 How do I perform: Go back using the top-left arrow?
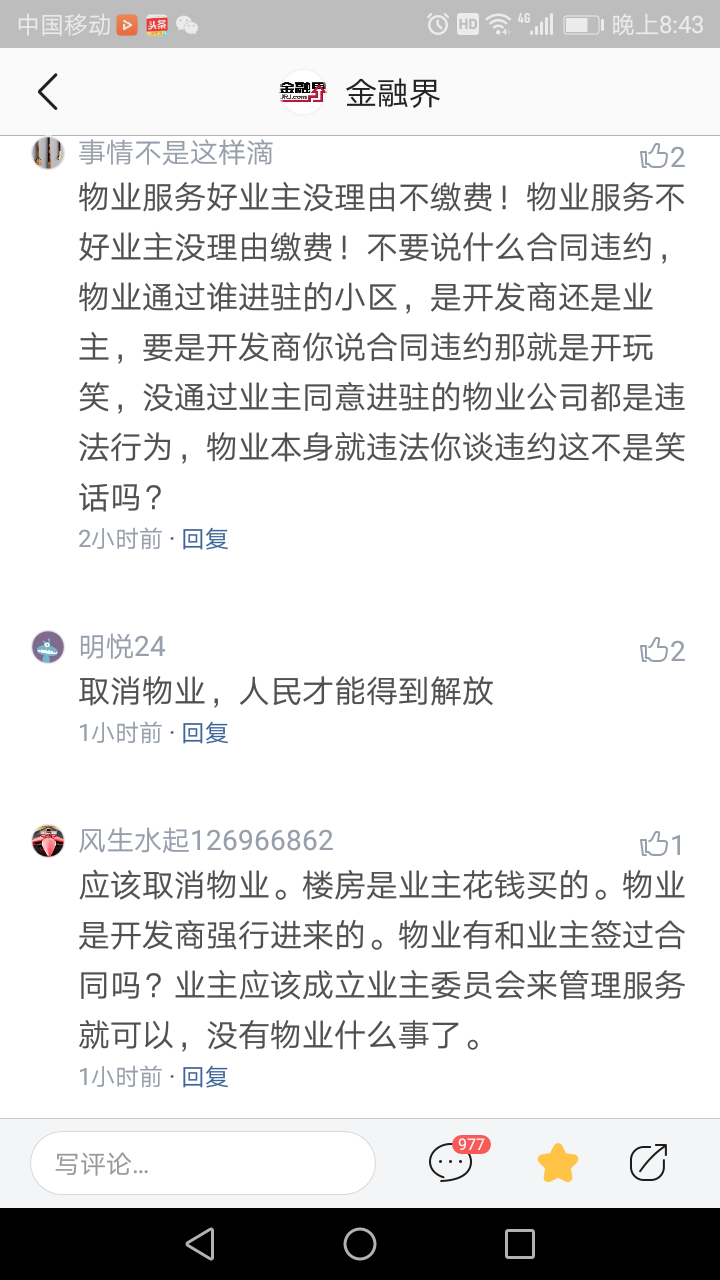click(48, 92)
